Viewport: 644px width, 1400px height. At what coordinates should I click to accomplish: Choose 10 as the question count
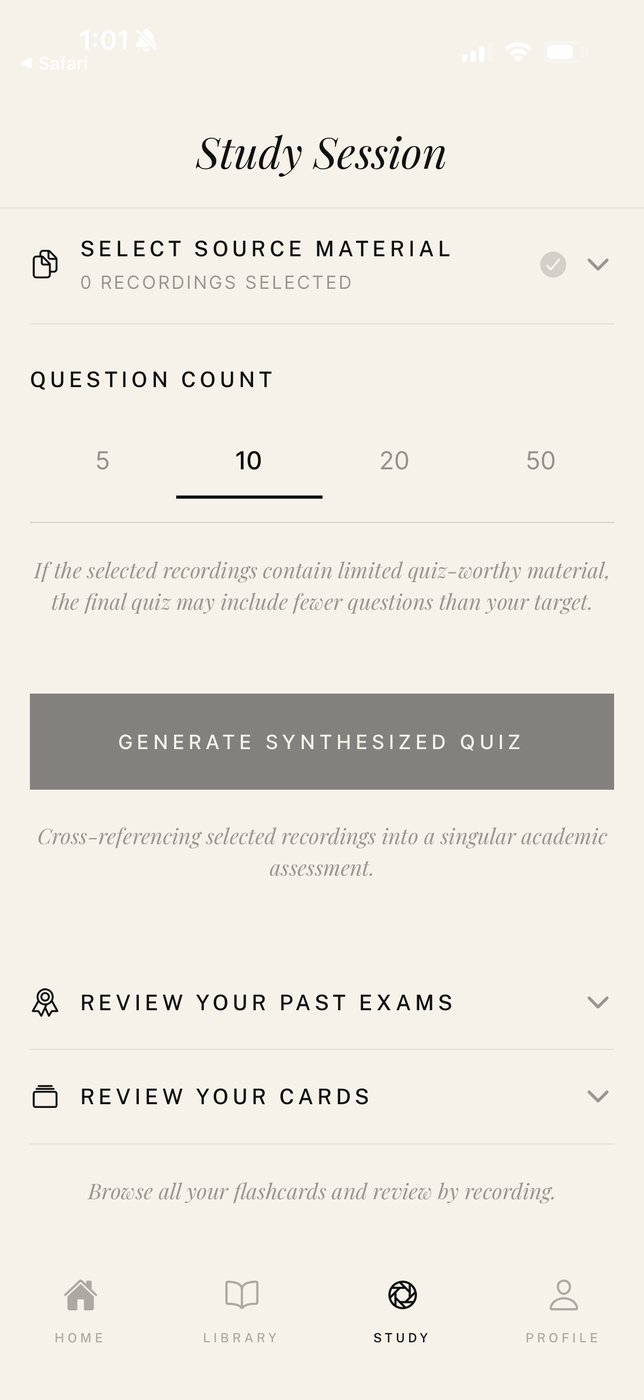[x=249, y=460]
